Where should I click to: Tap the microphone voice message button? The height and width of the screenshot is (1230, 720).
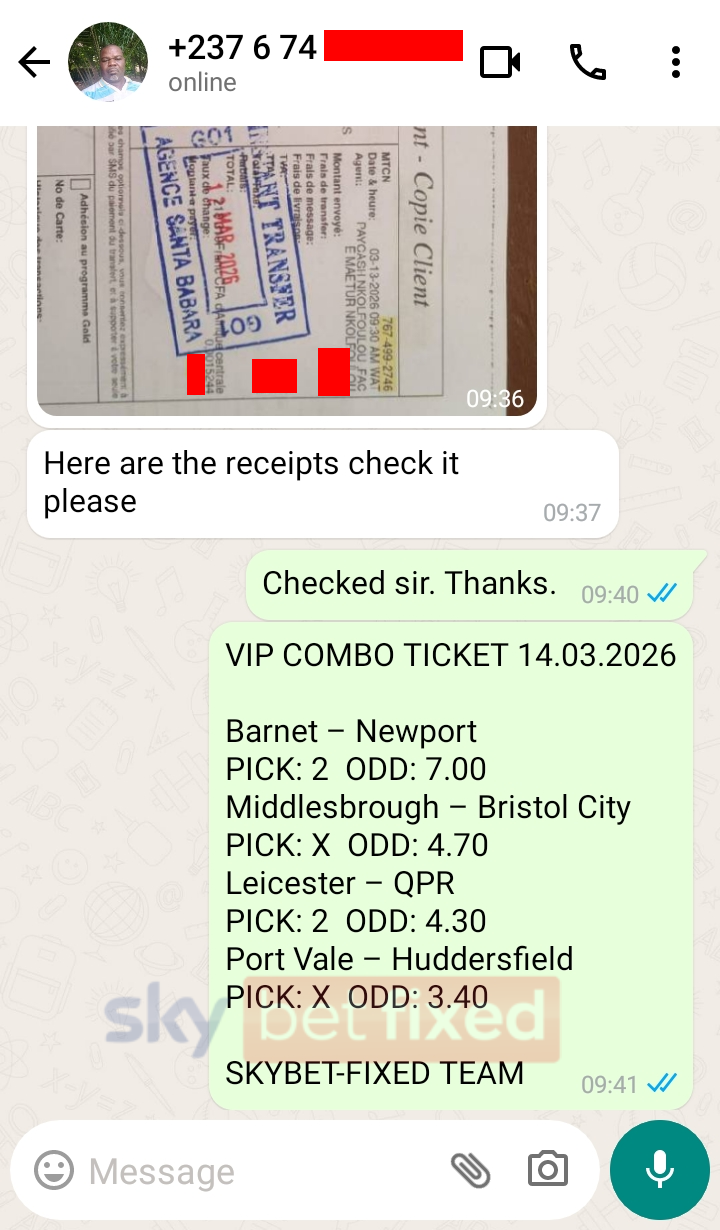[659, 1169]
